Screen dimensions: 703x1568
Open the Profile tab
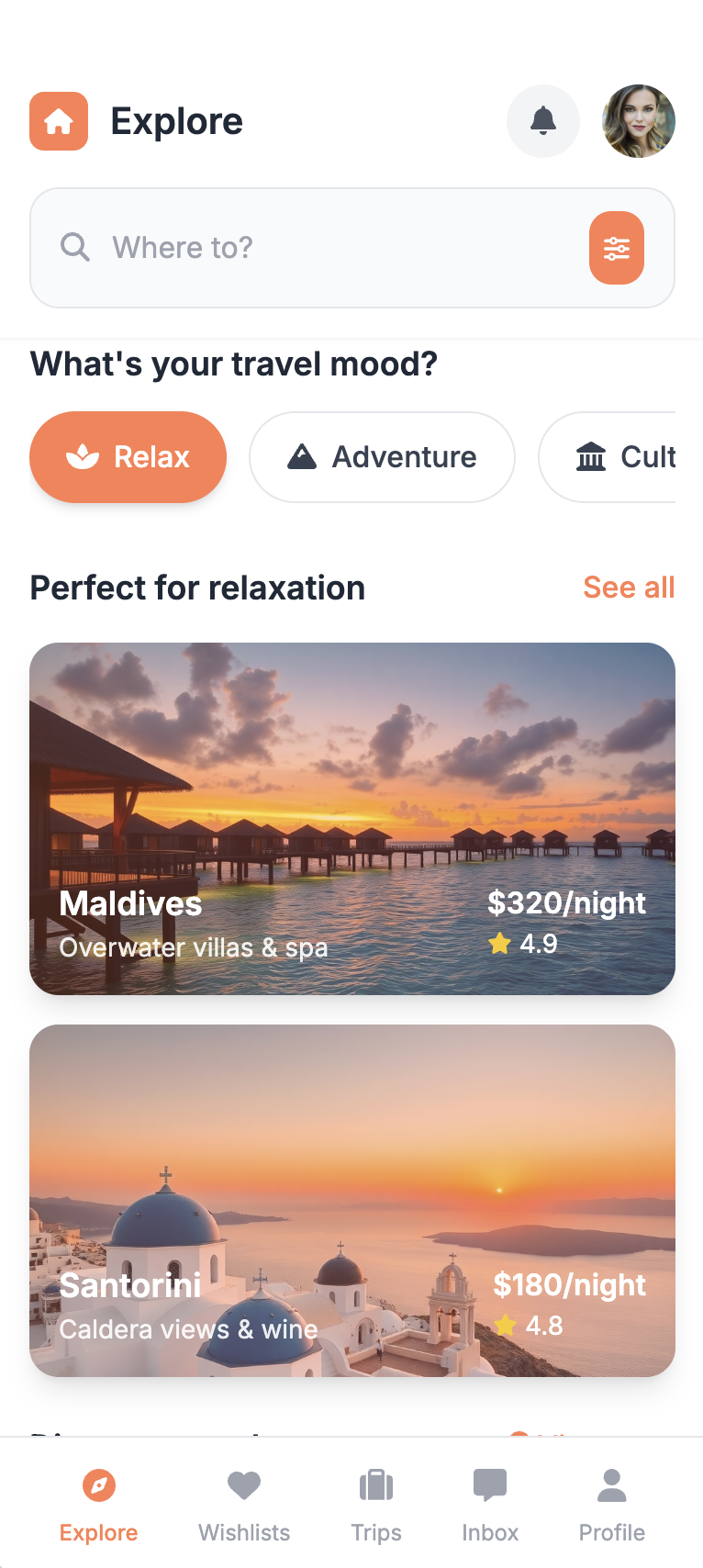click(x=612, y=1506)
